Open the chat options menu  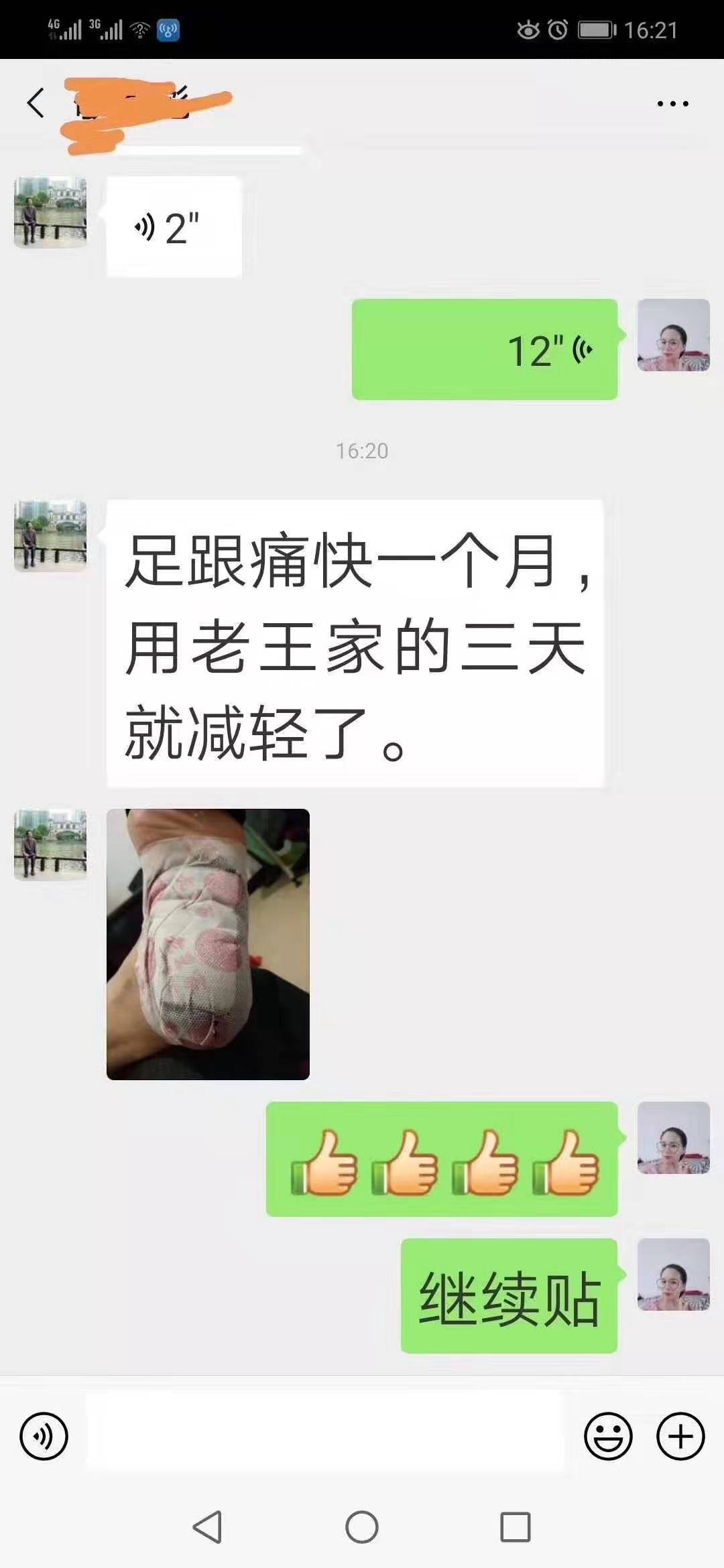pyautogui.click(x=672, y=104)
